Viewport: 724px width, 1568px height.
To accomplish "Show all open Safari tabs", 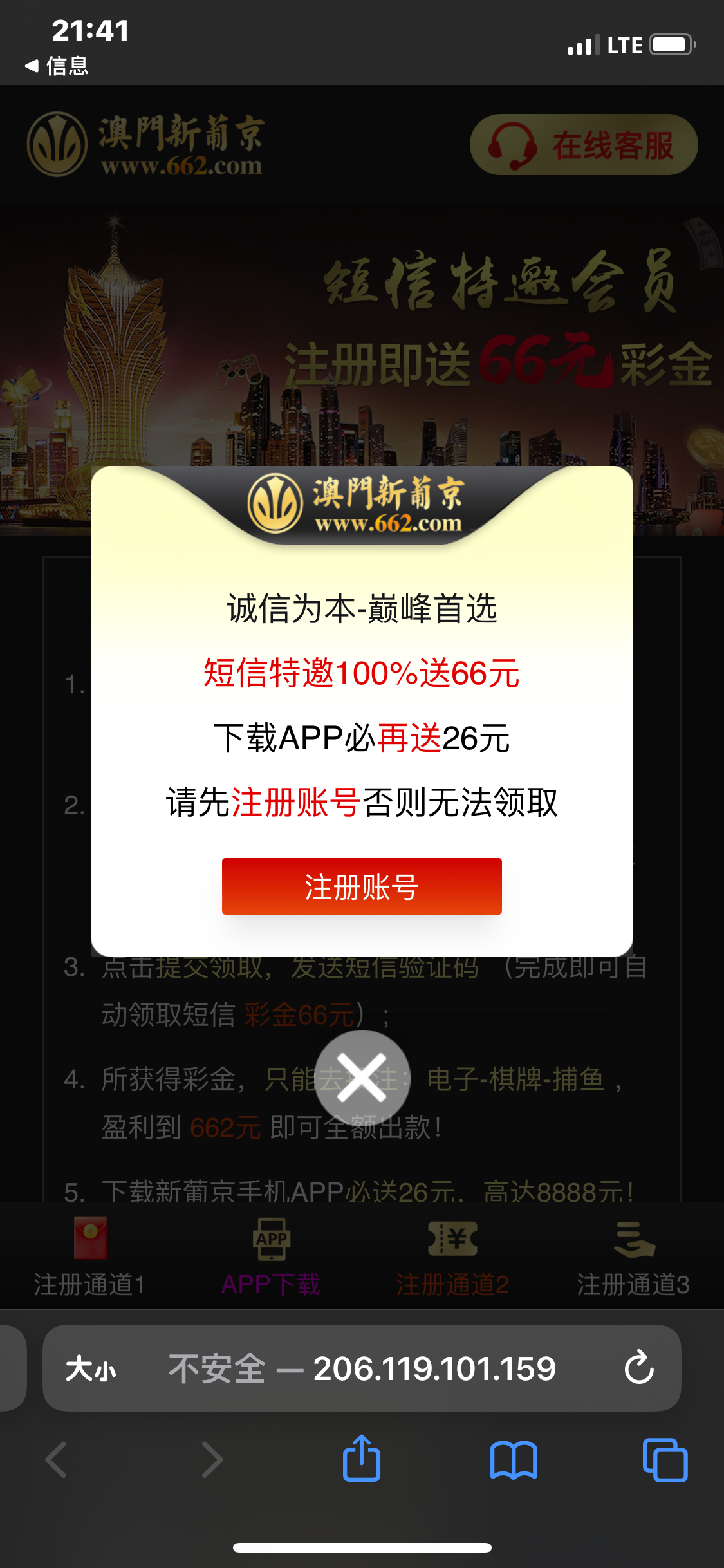I will [x=665, y=1459].
